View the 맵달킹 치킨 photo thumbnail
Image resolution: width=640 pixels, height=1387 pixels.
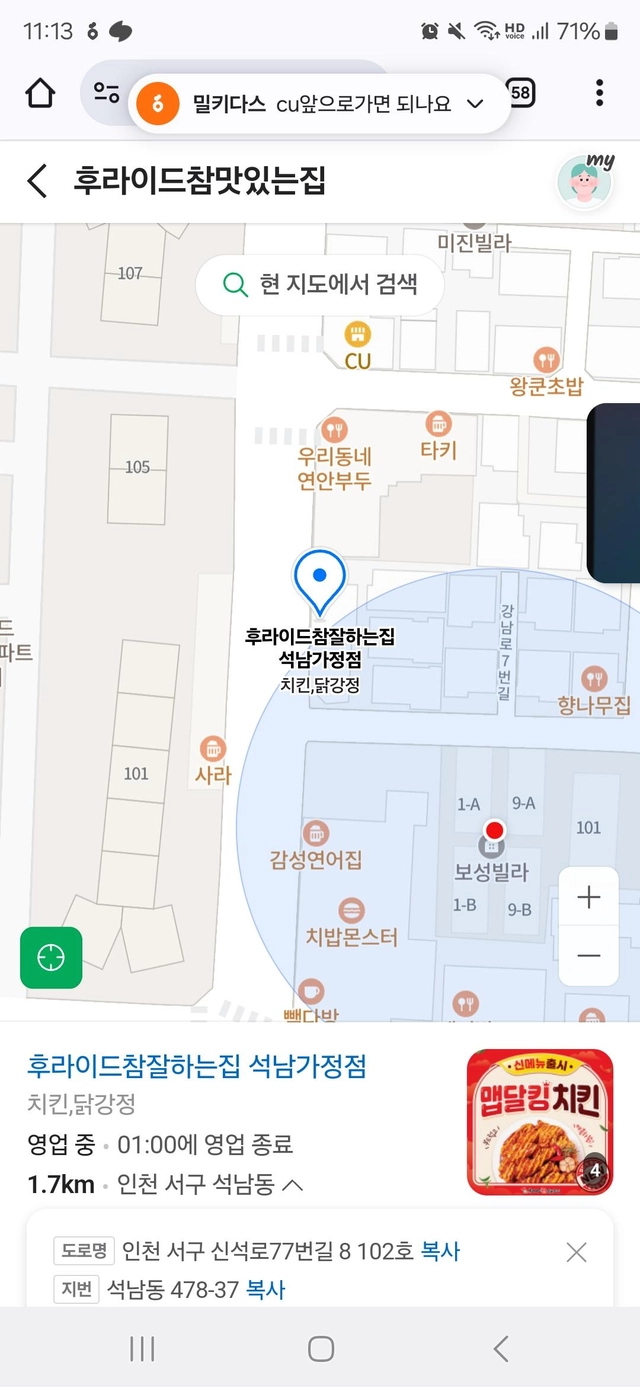[x=540, y=1122]
